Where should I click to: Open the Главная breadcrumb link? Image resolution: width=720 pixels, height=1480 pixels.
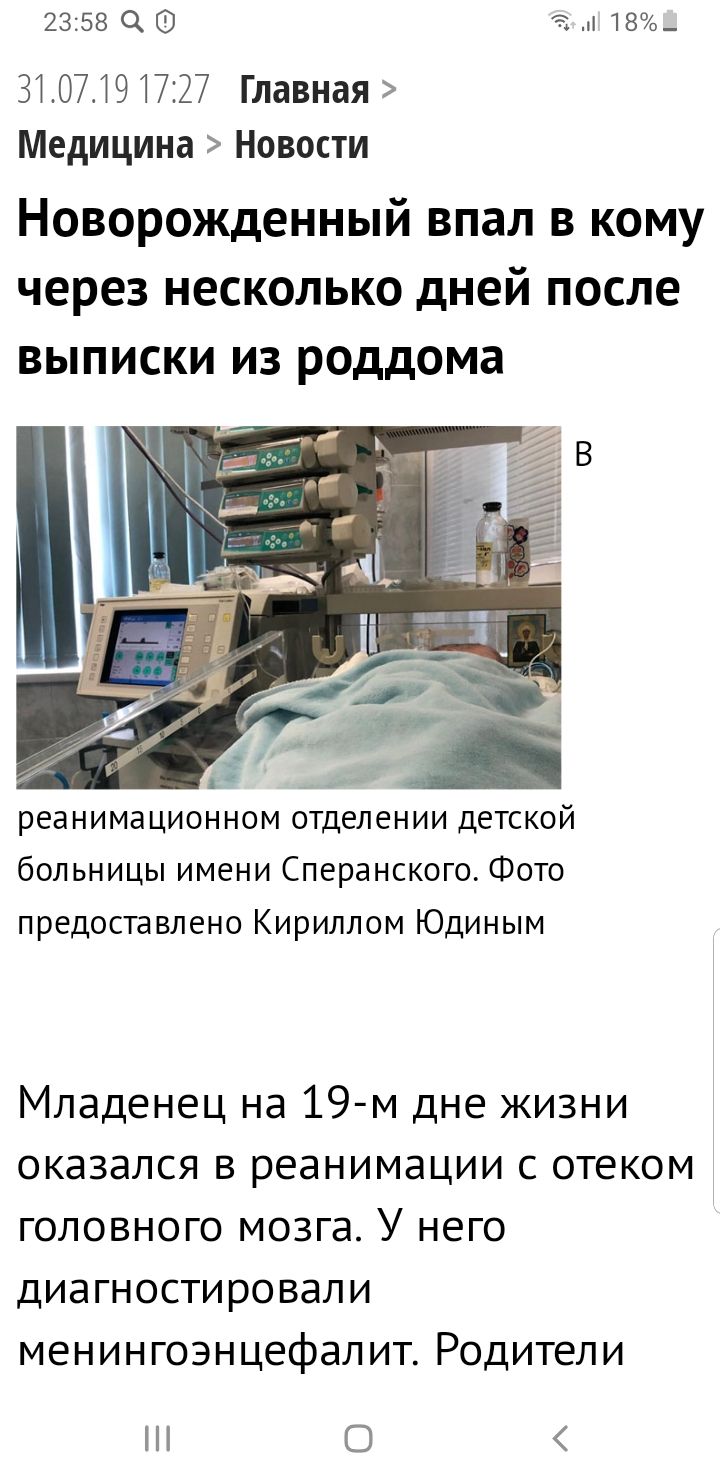point(305,91)
